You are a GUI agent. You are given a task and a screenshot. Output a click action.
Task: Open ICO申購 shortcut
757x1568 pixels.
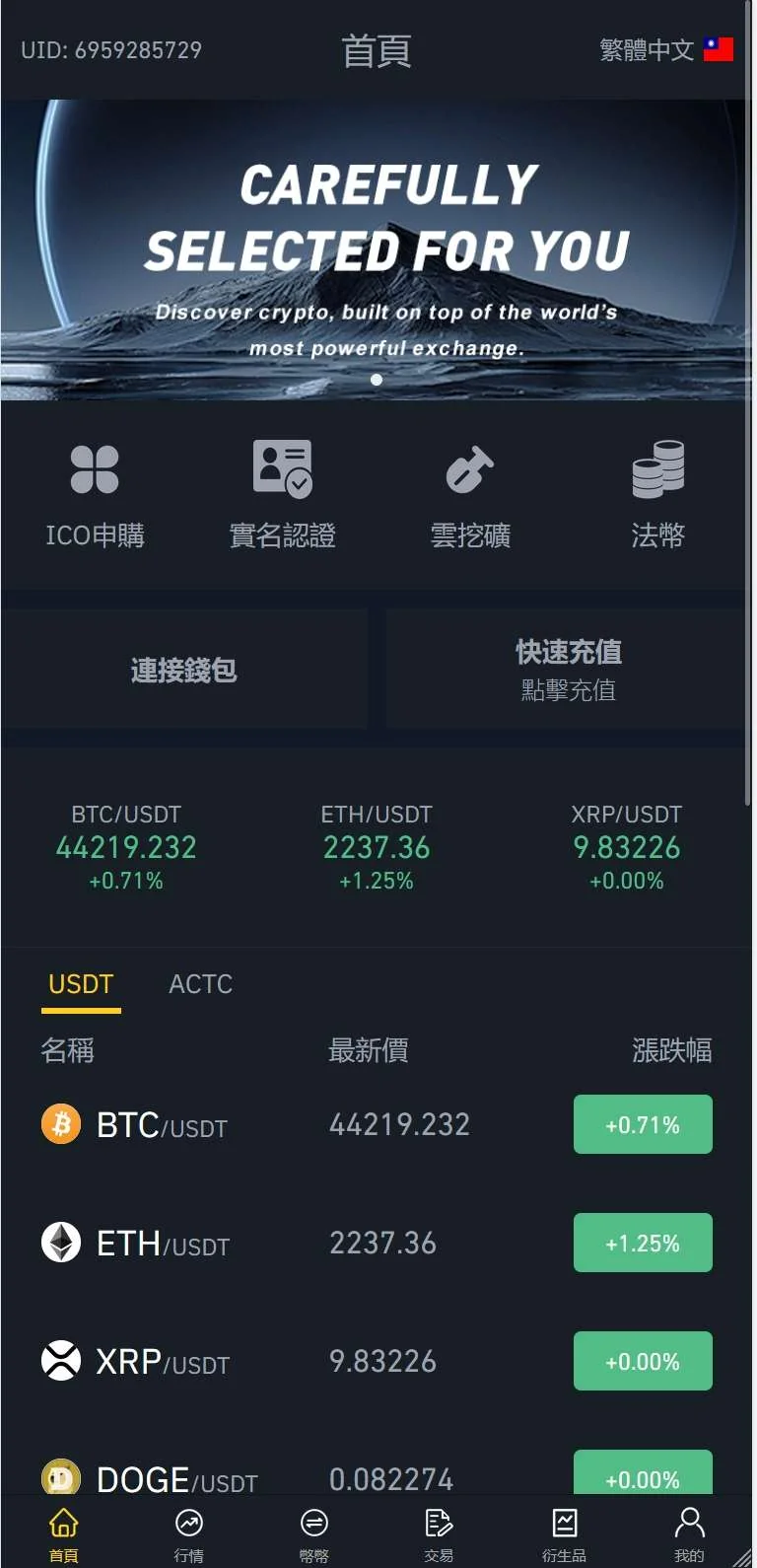pyautogui.click(x=95, y=494)
